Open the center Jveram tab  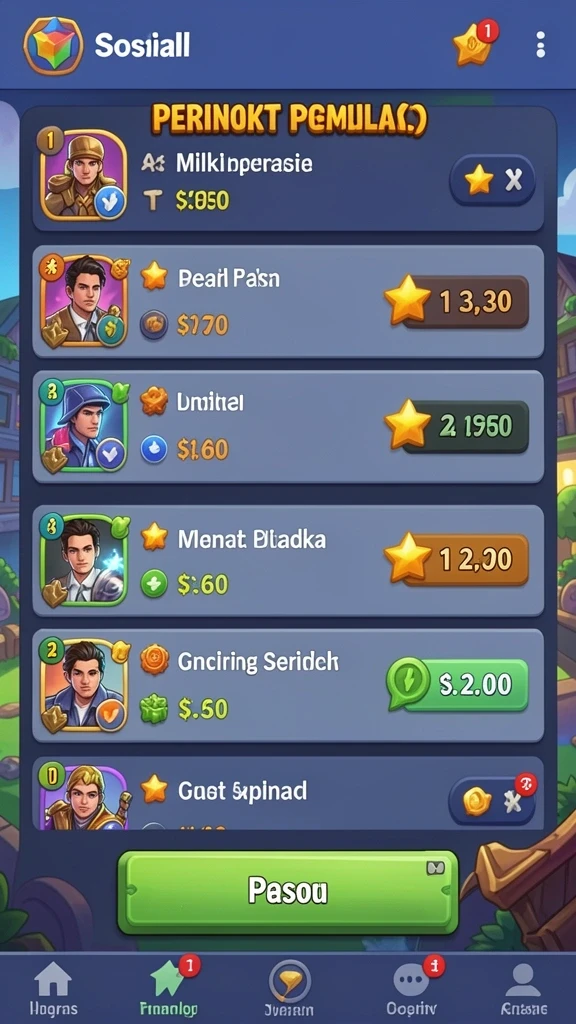(289, 990)
